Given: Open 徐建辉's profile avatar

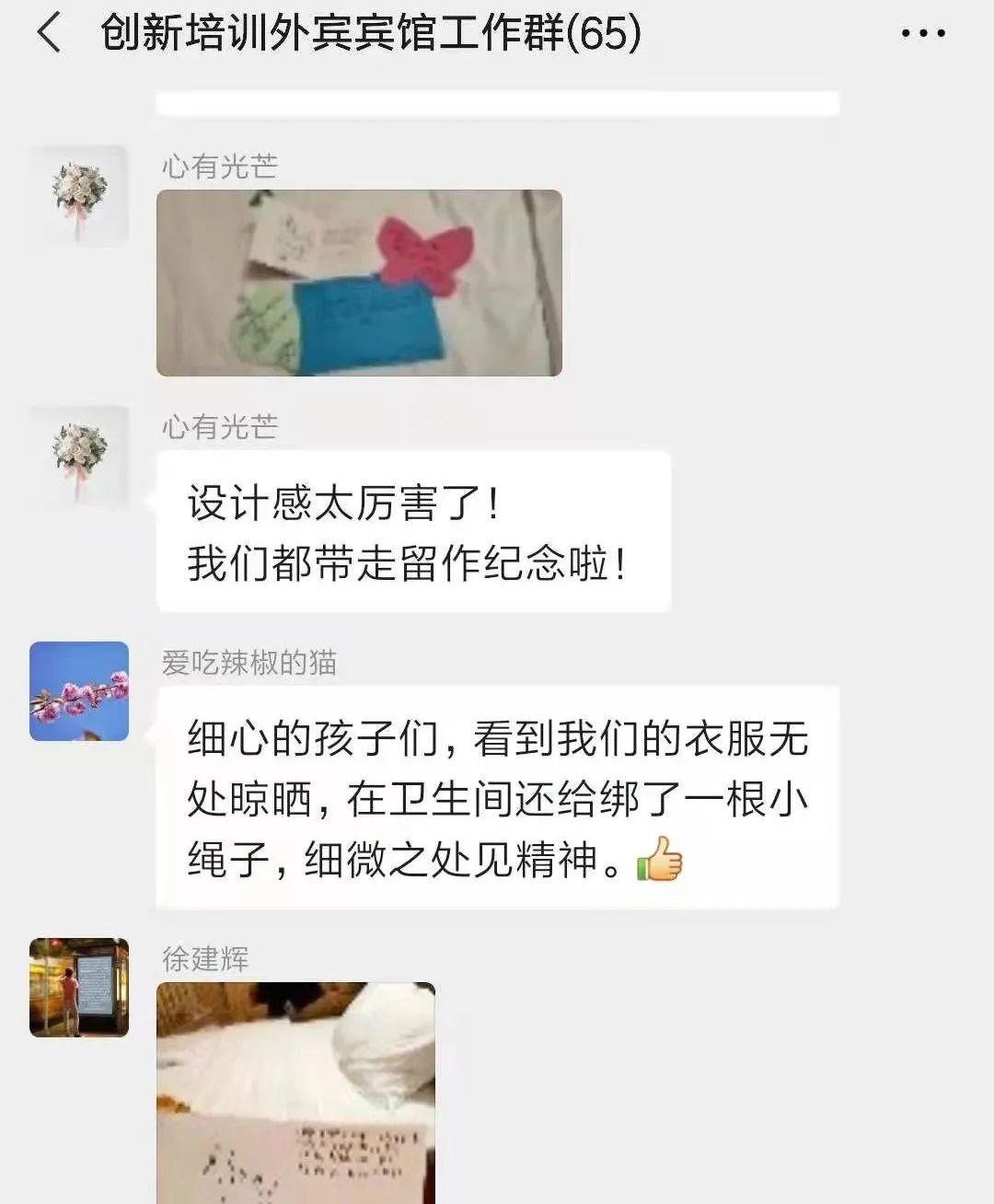Looking at the screenshot, I should [79, 988].
